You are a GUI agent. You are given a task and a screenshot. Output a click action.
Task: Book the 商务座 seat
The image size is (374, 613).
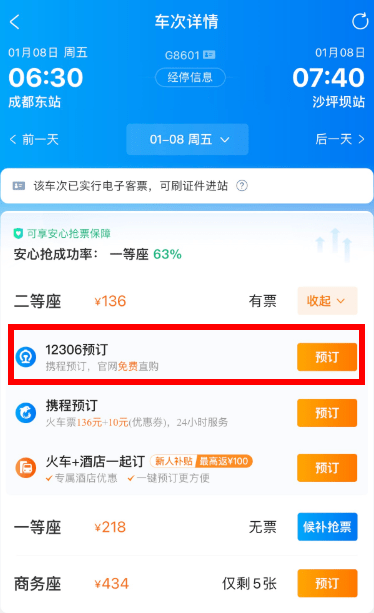(x=327, y=583)
